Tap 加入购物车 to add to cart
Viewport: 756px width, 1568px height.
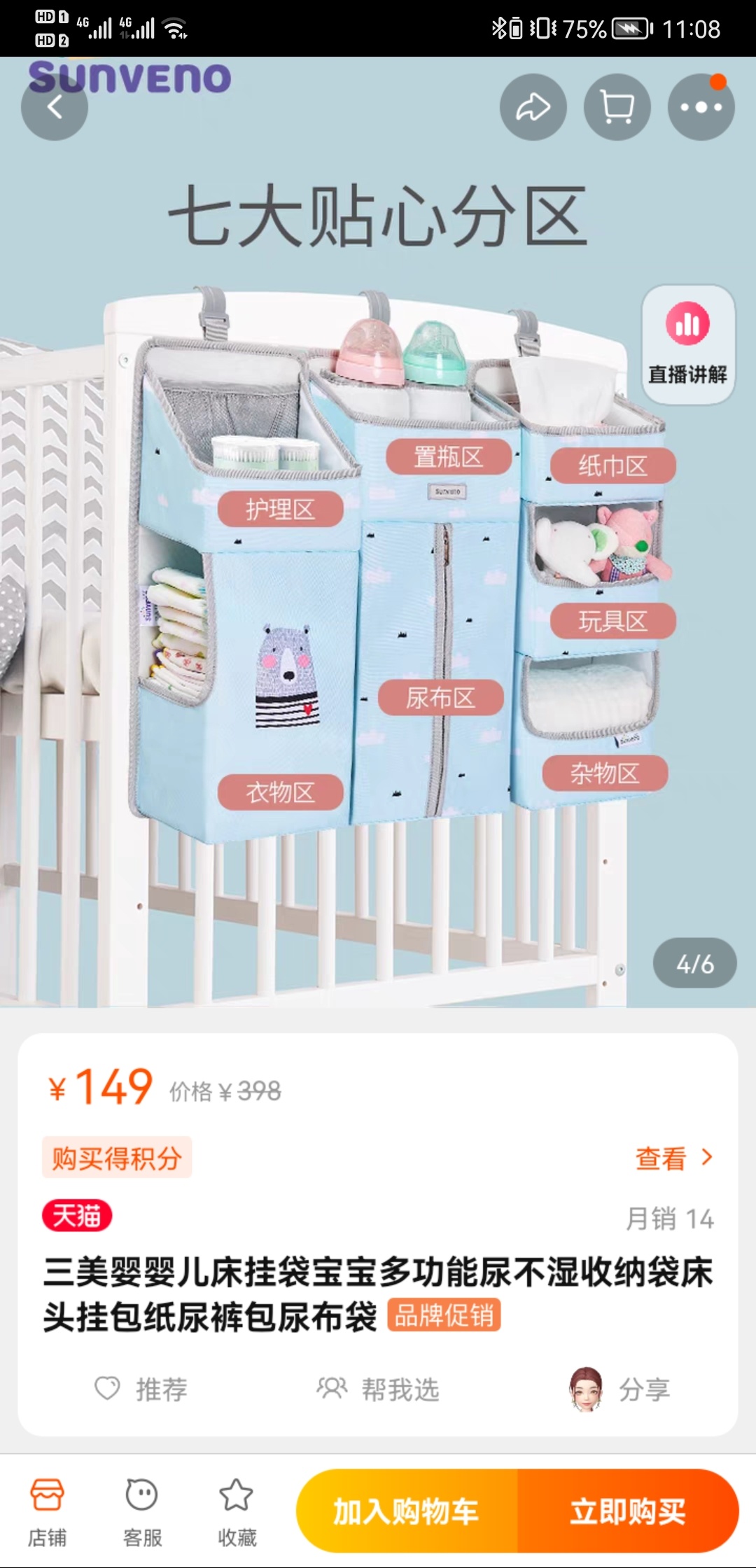(x=406, y=1511)
